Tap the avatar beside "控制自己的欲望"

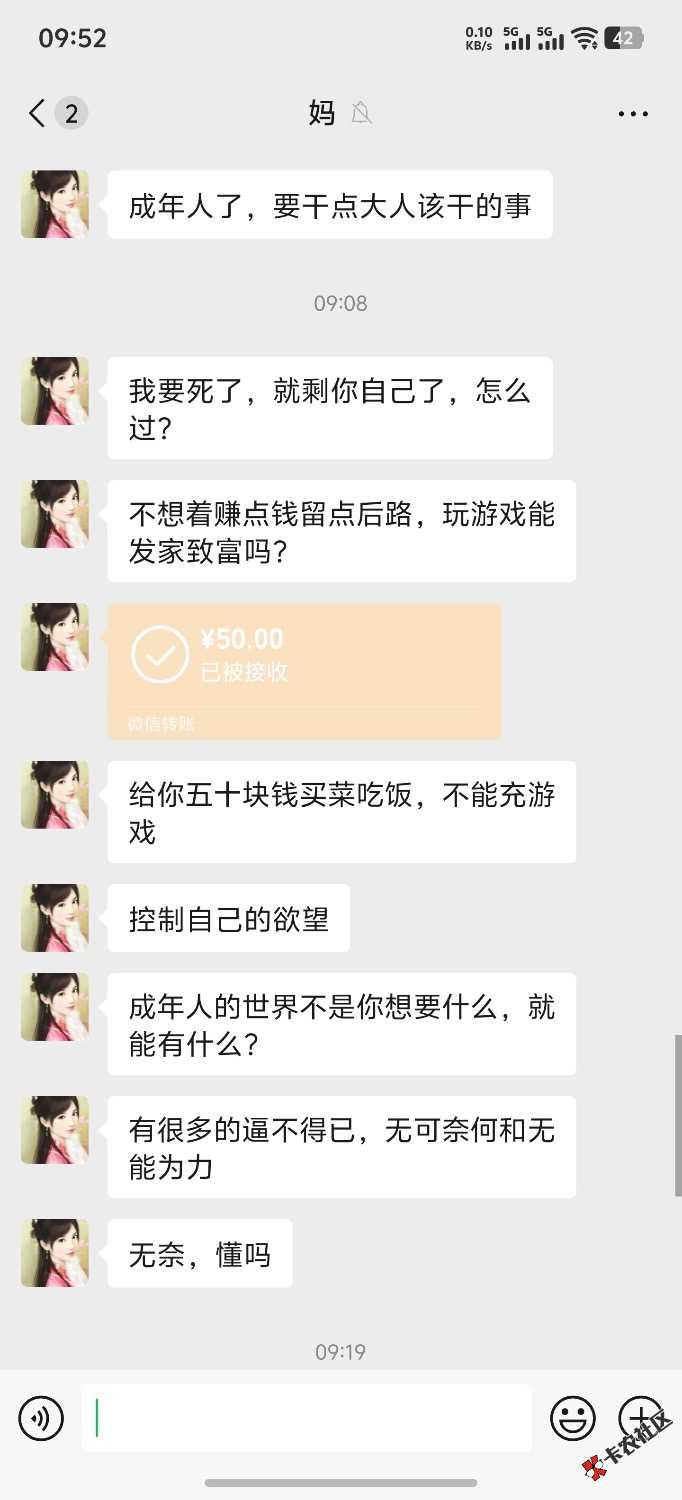click(55, 918)
